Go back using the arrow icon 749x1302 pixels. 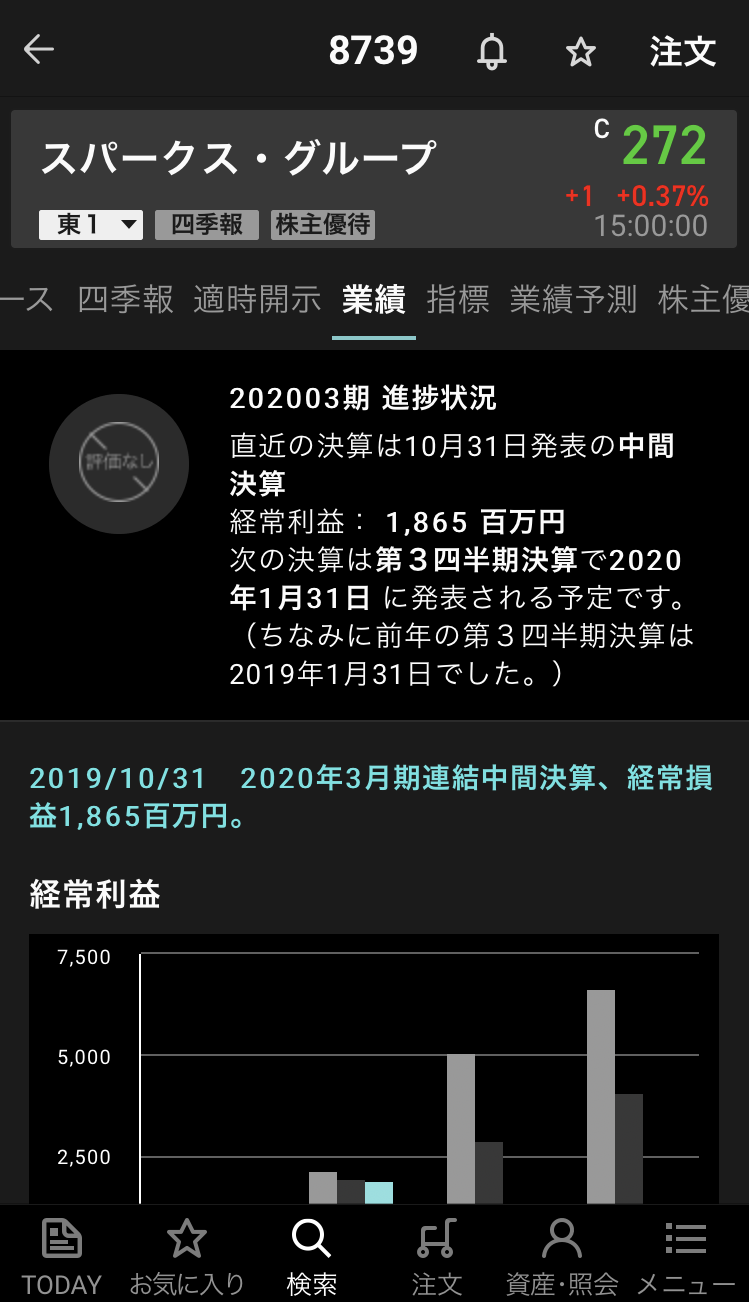39,50
